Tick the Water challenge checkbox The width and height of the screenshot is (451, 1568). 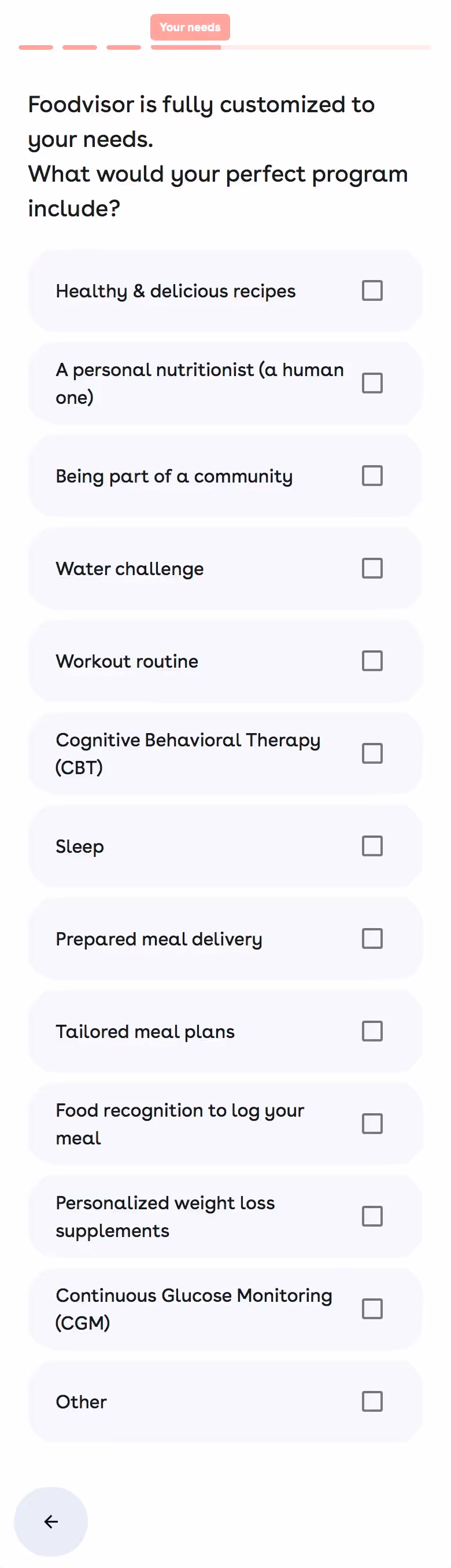coord(372,569)
